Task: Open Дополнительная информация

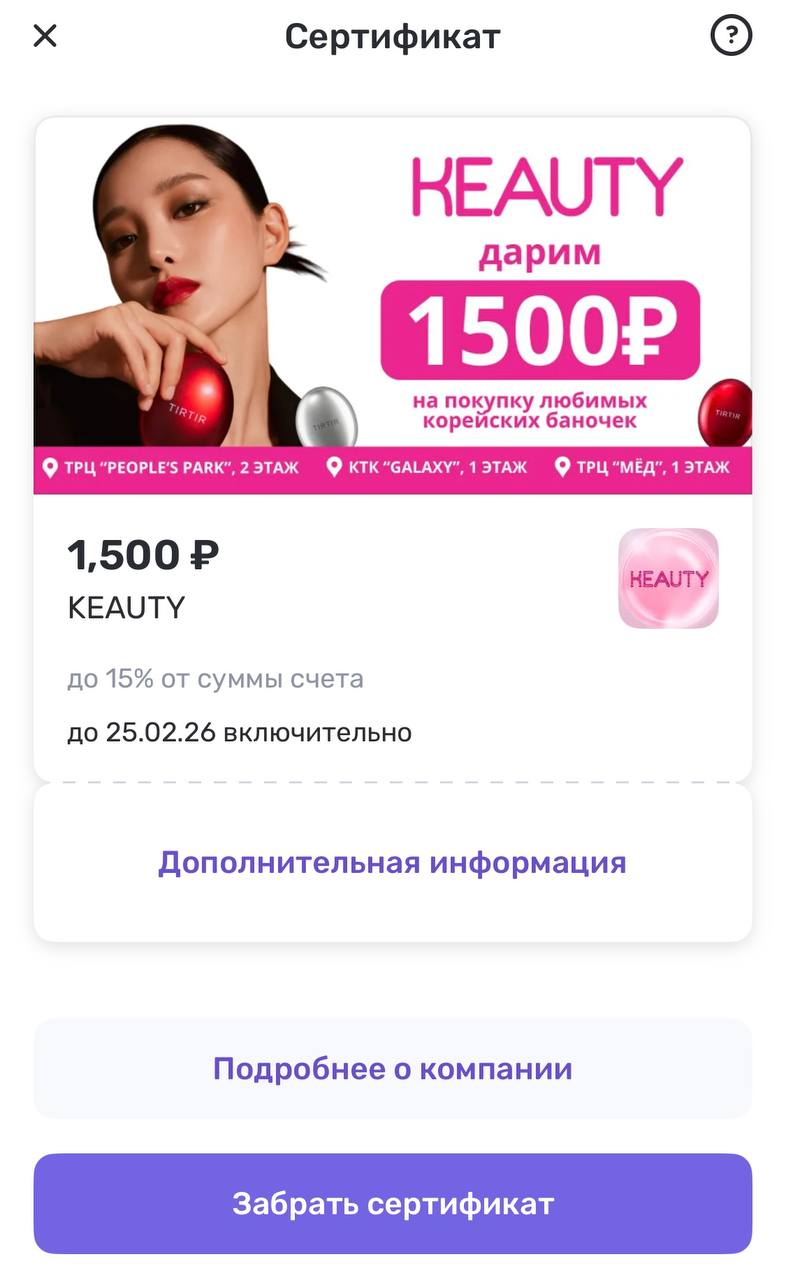Action: click(x=392, y=863)
